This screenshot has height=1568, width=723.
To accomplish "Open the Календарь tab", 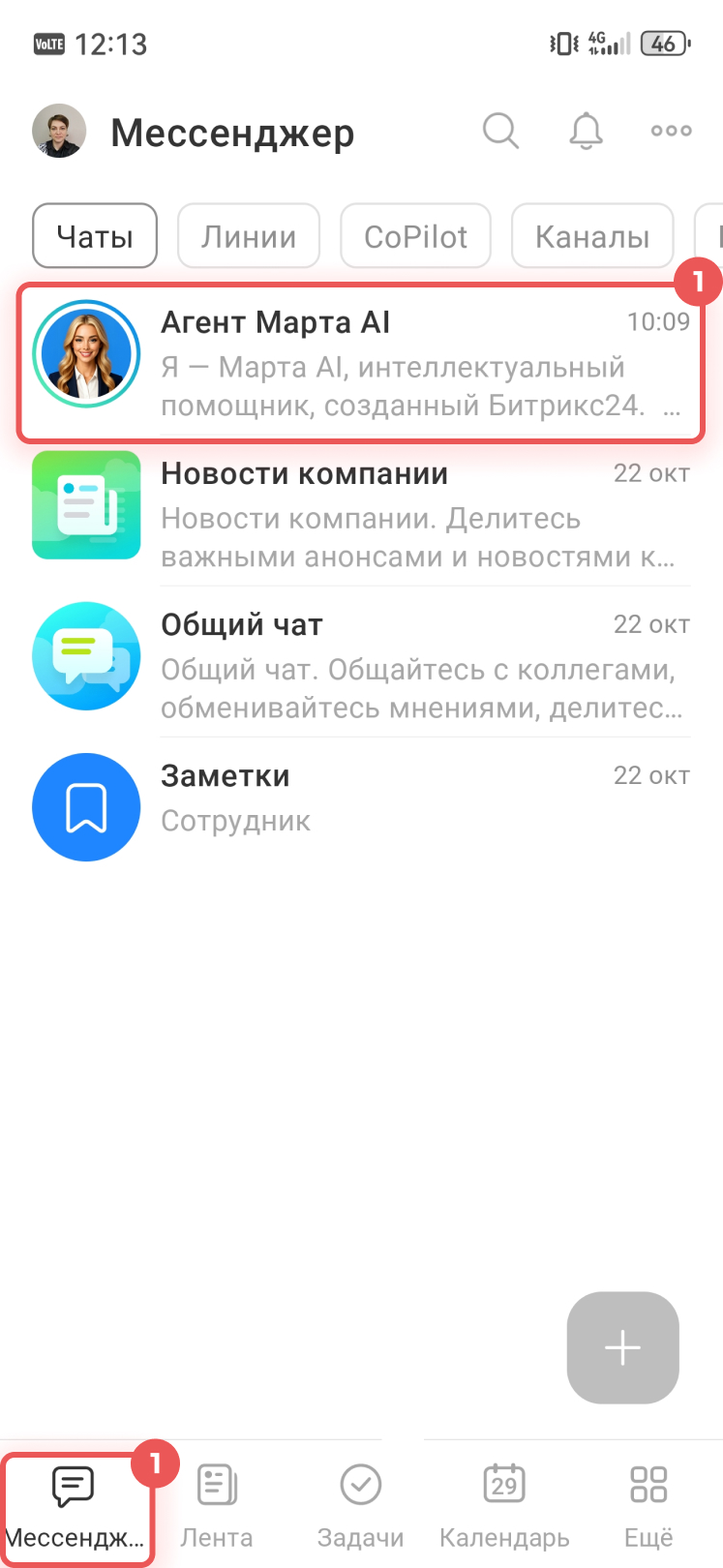I will pos(504,1503).
